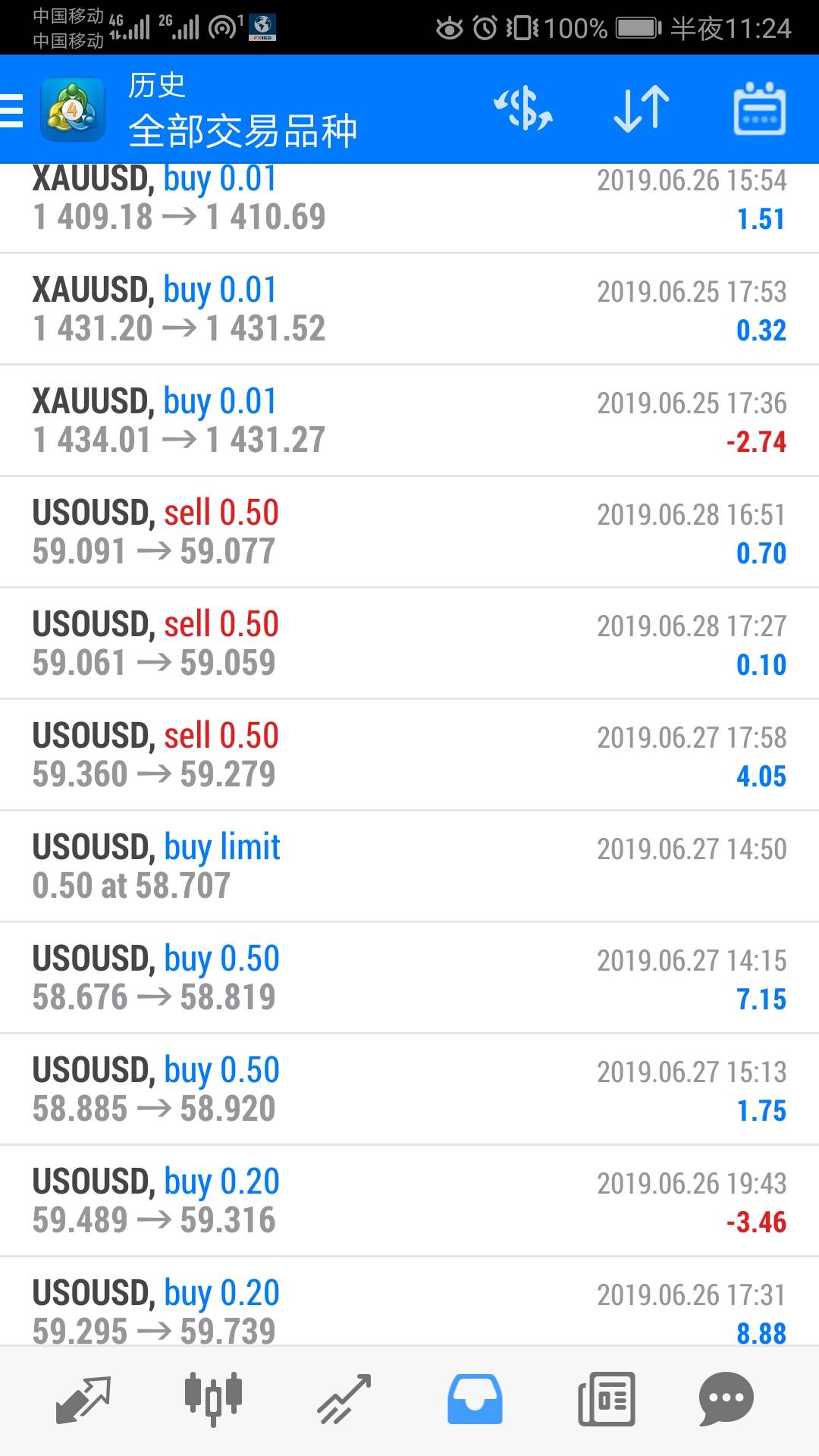The height and width of the screenshot is (1456, 819).
Task: Open USOUSD sell trade dated 2019.06.28 17:27
Action: [x=409, y=644]
